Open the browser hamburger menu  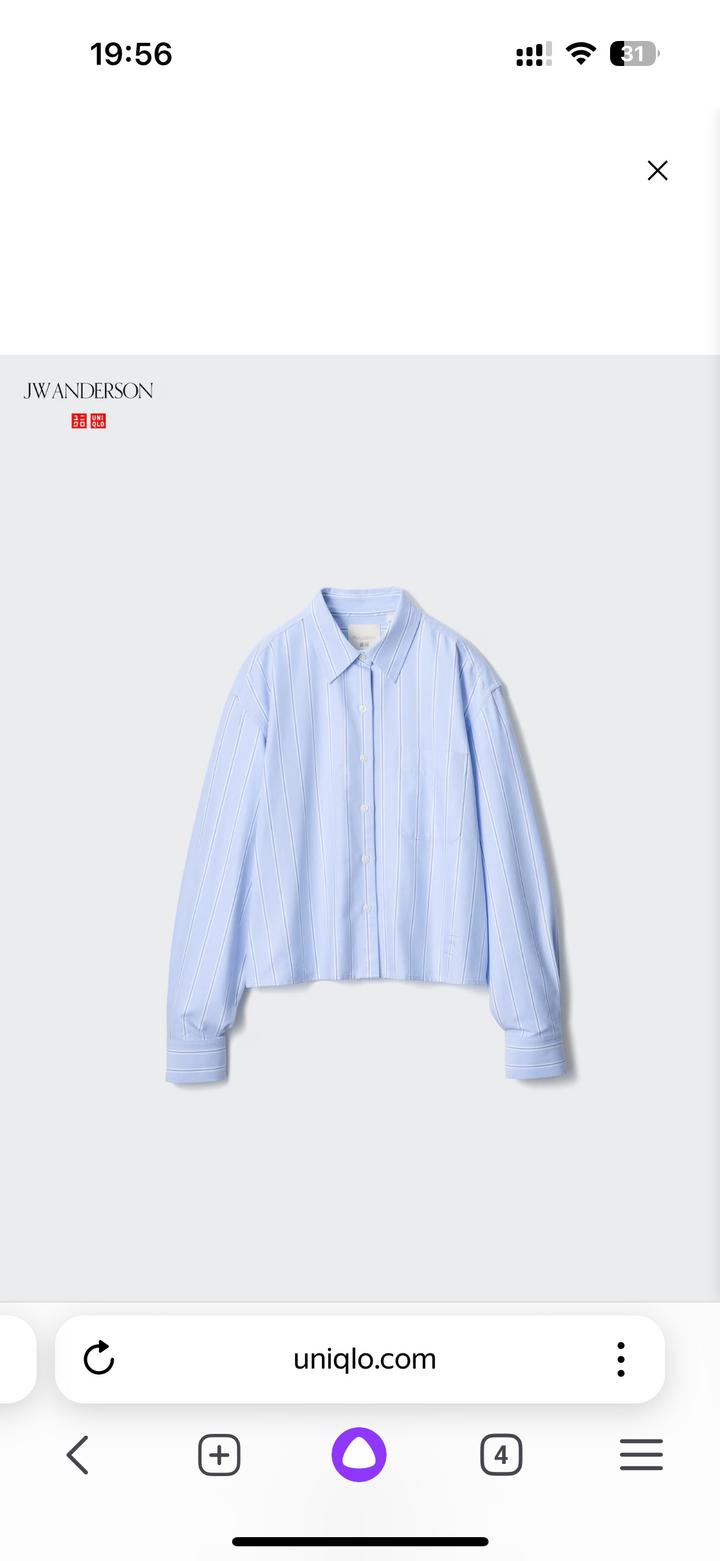pyautogui.click(x=640, y=1454)
